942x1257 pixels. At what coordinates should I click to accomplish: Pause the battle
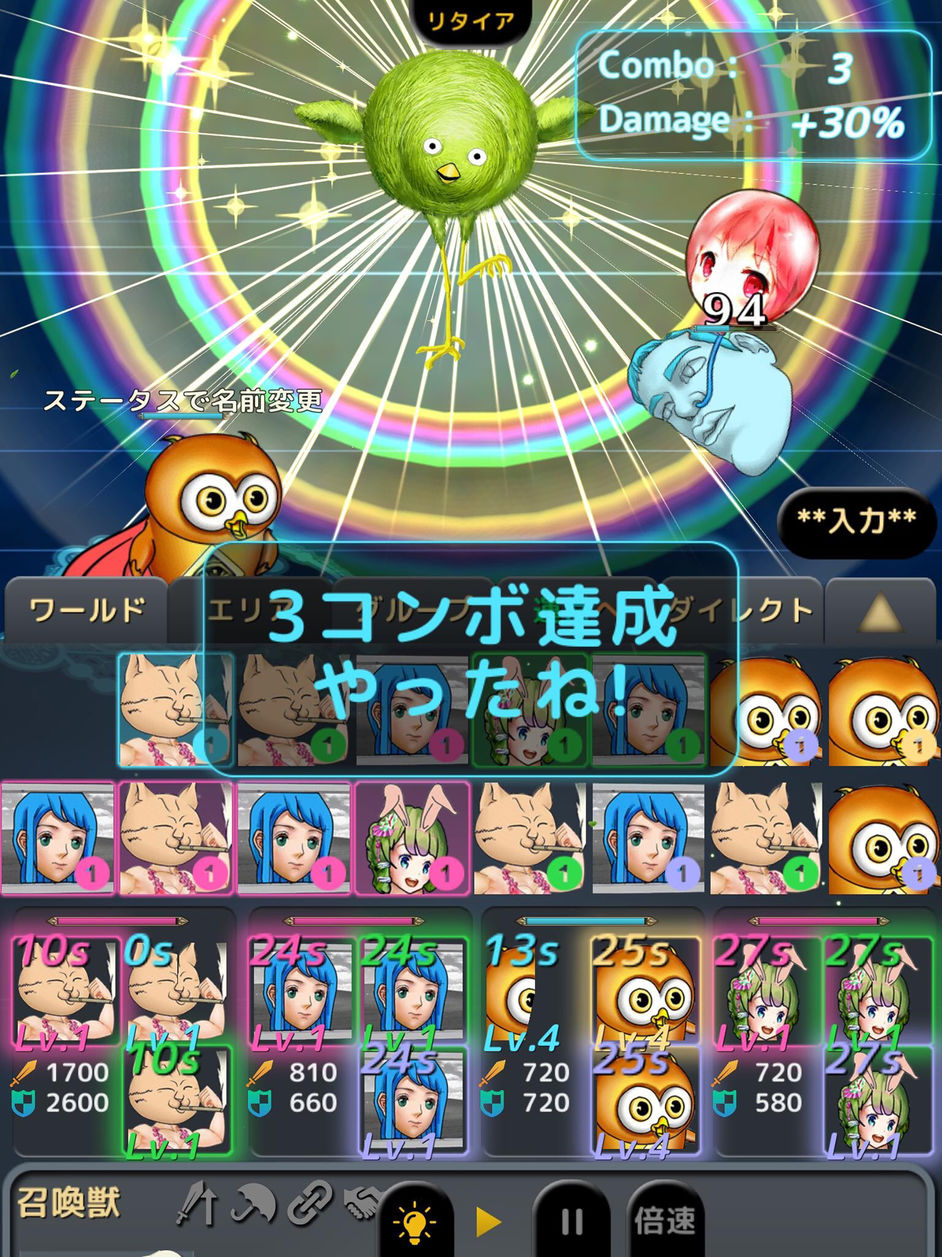[571, 1220]
